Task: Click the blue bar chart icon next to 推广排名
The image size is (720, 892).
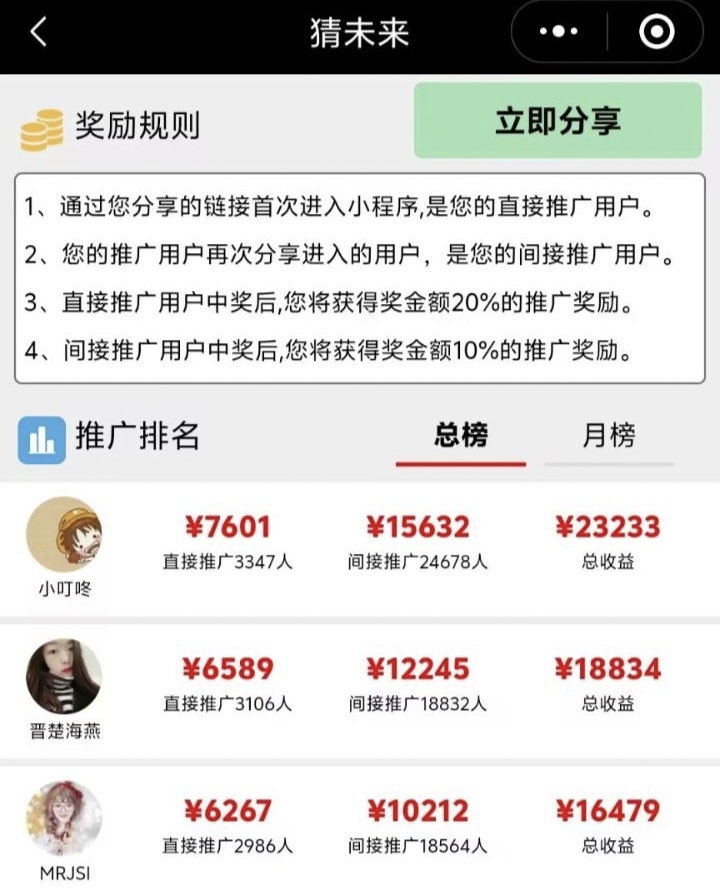Action: 40,435
